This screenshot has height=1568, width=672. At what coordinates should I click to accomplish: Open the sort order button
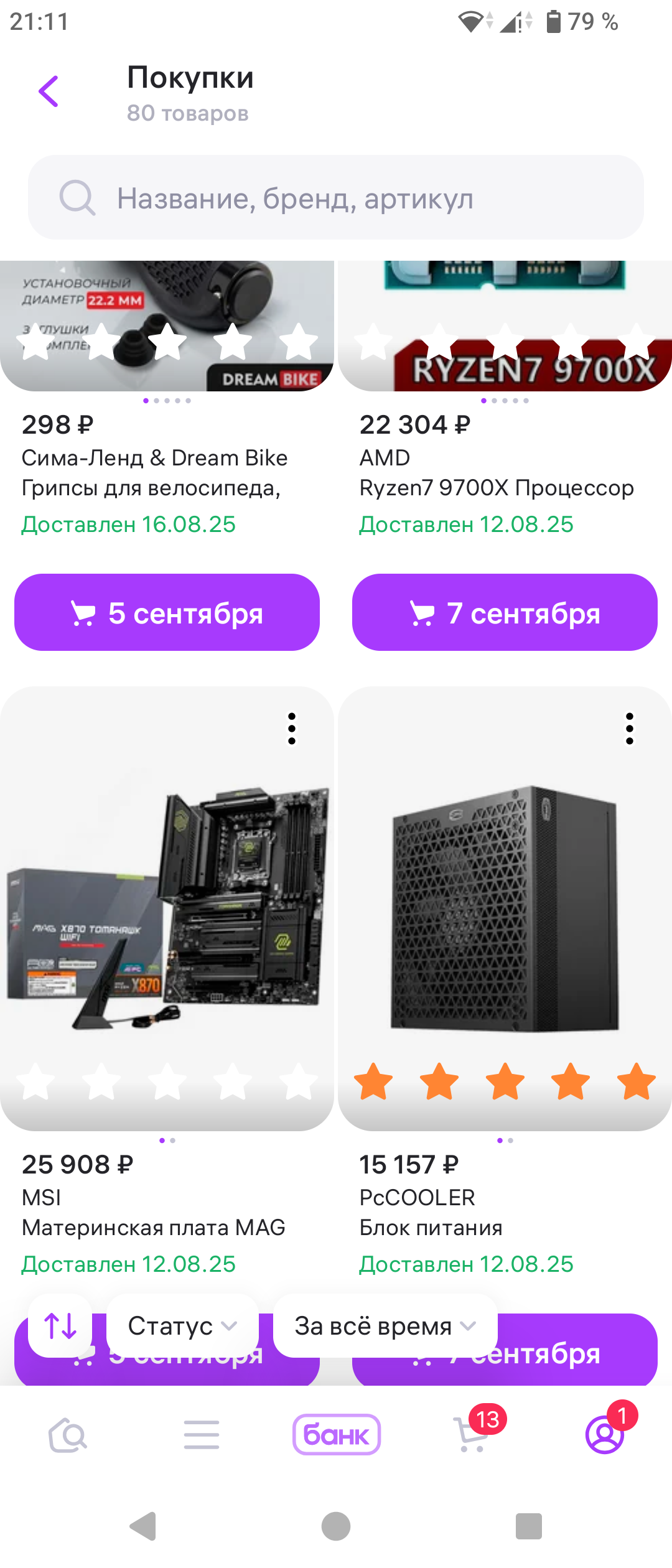click(60, 1325)
